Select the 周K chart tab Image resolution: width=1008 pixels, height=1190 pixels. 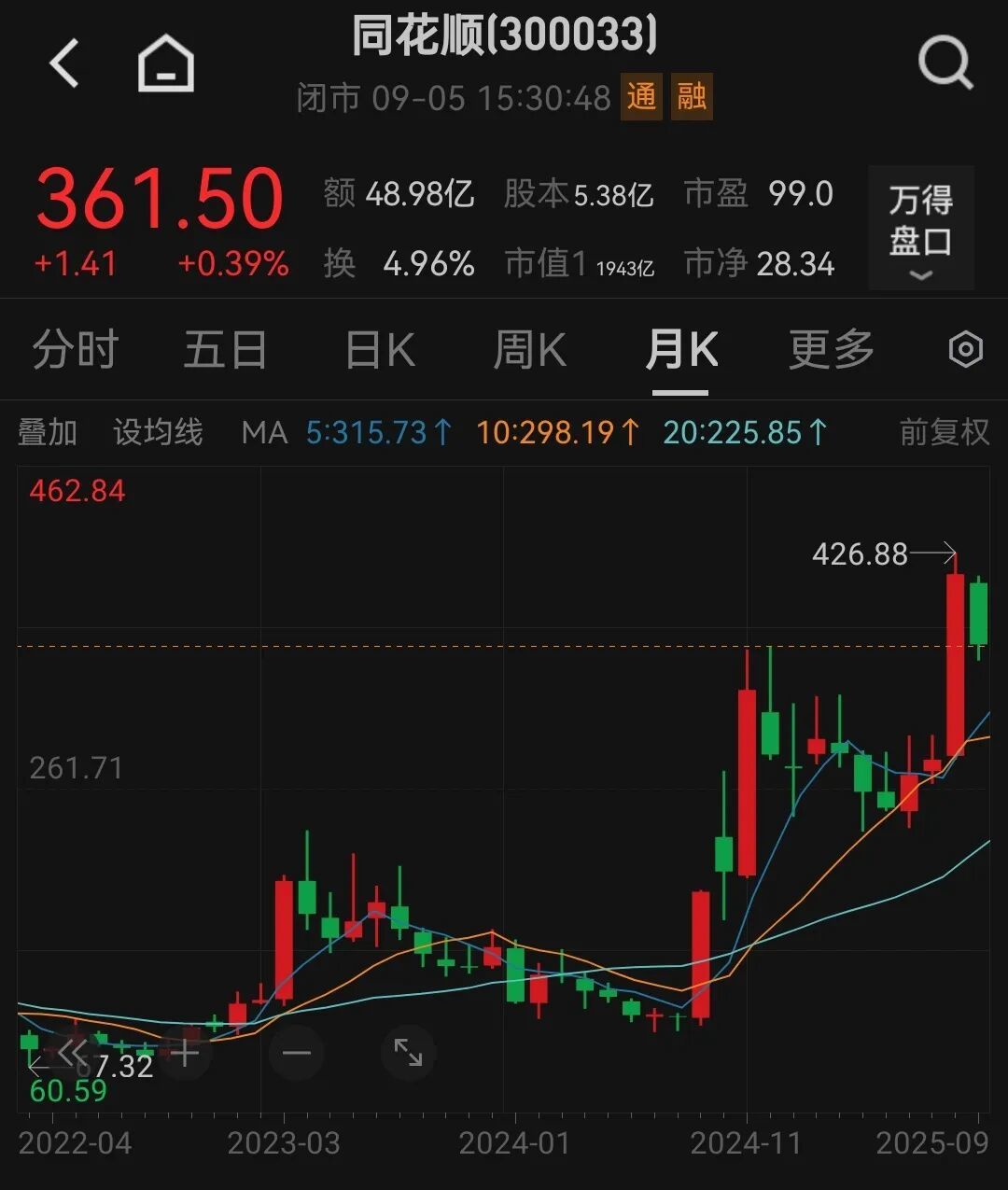click(x=529, y=350)
